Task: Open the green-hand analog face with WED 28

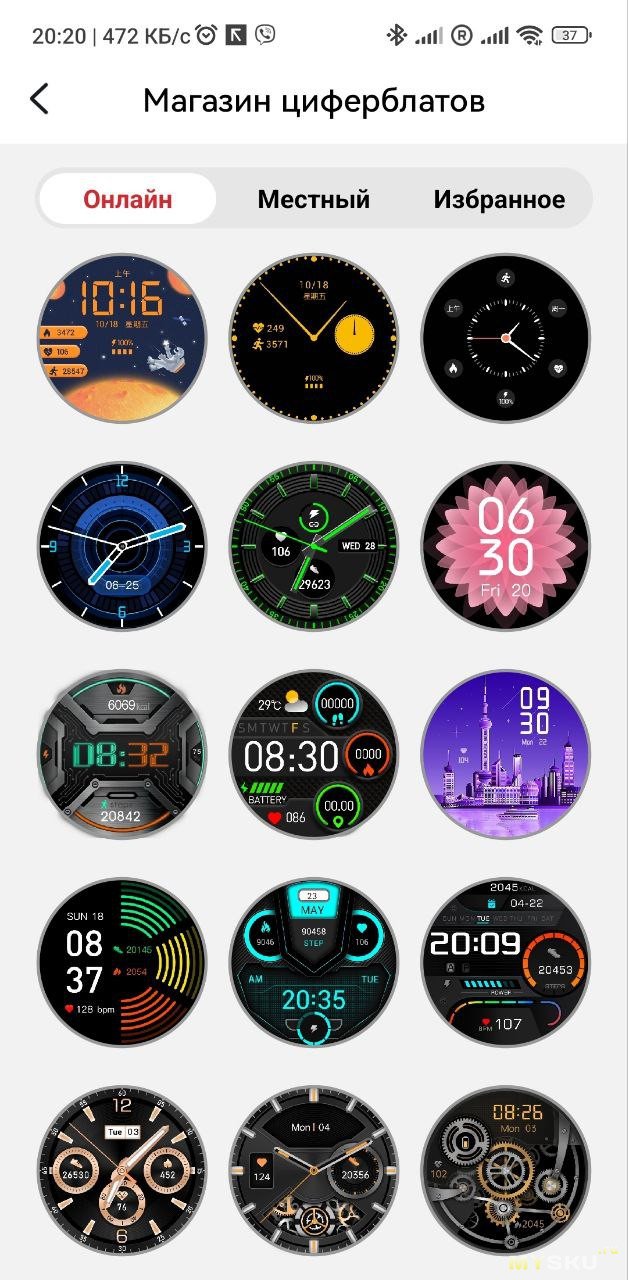Action: tap(314, 546)
